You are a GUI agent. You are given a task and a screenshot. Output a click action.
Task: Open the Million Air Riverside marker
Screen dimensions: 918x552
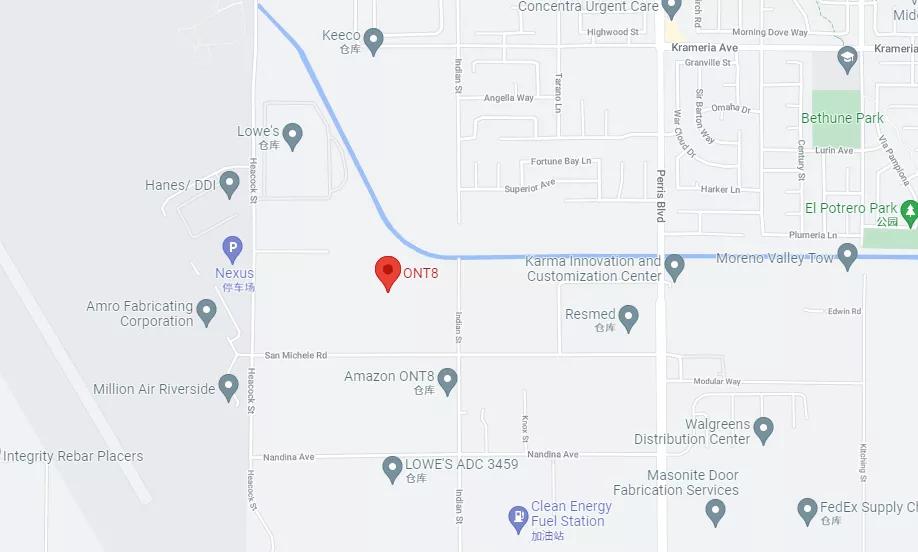coord(229,386)
